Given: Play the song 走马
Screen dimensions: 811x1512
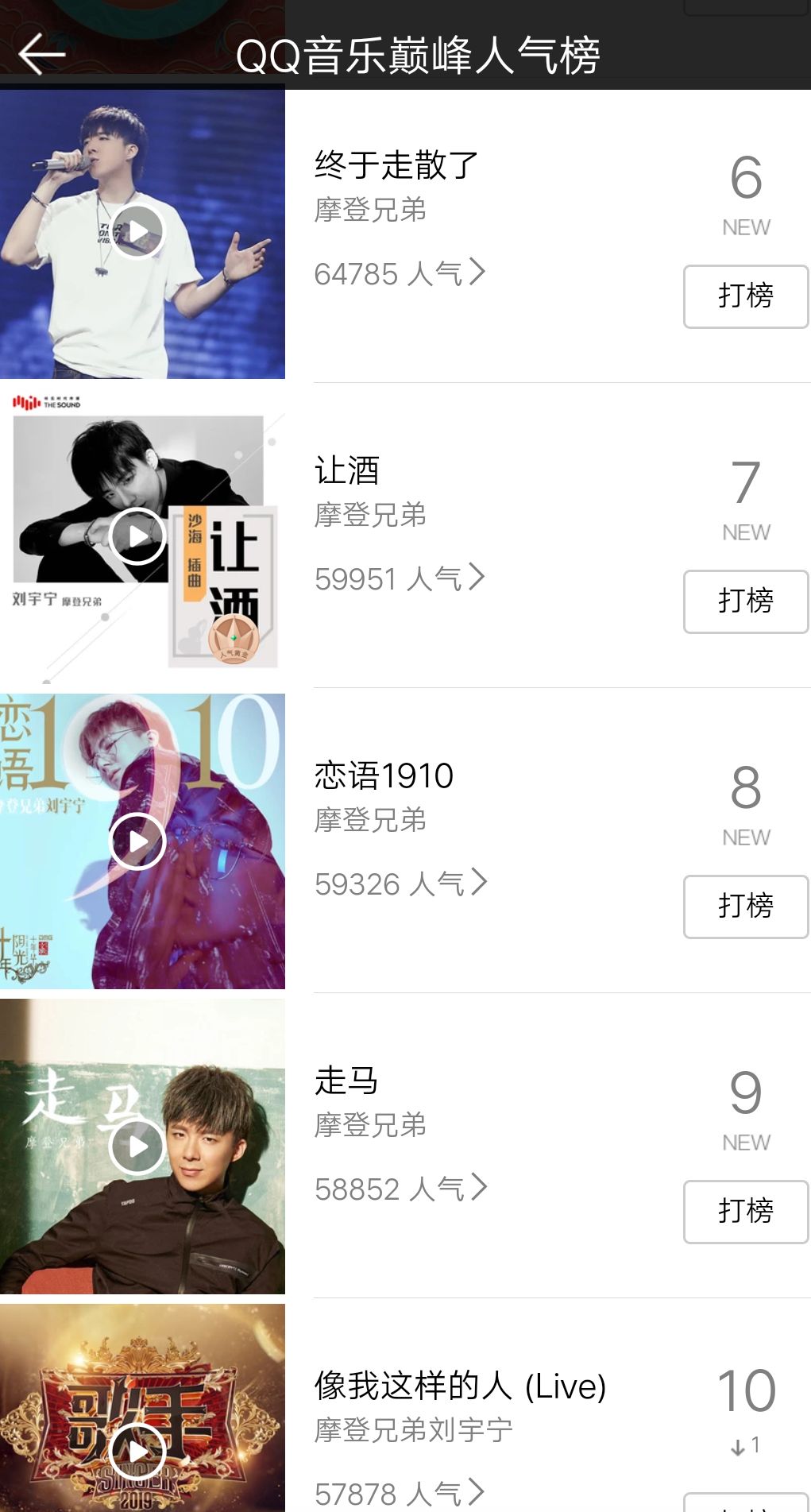Looking at the screenshot, I should [x=137, y=1147].
